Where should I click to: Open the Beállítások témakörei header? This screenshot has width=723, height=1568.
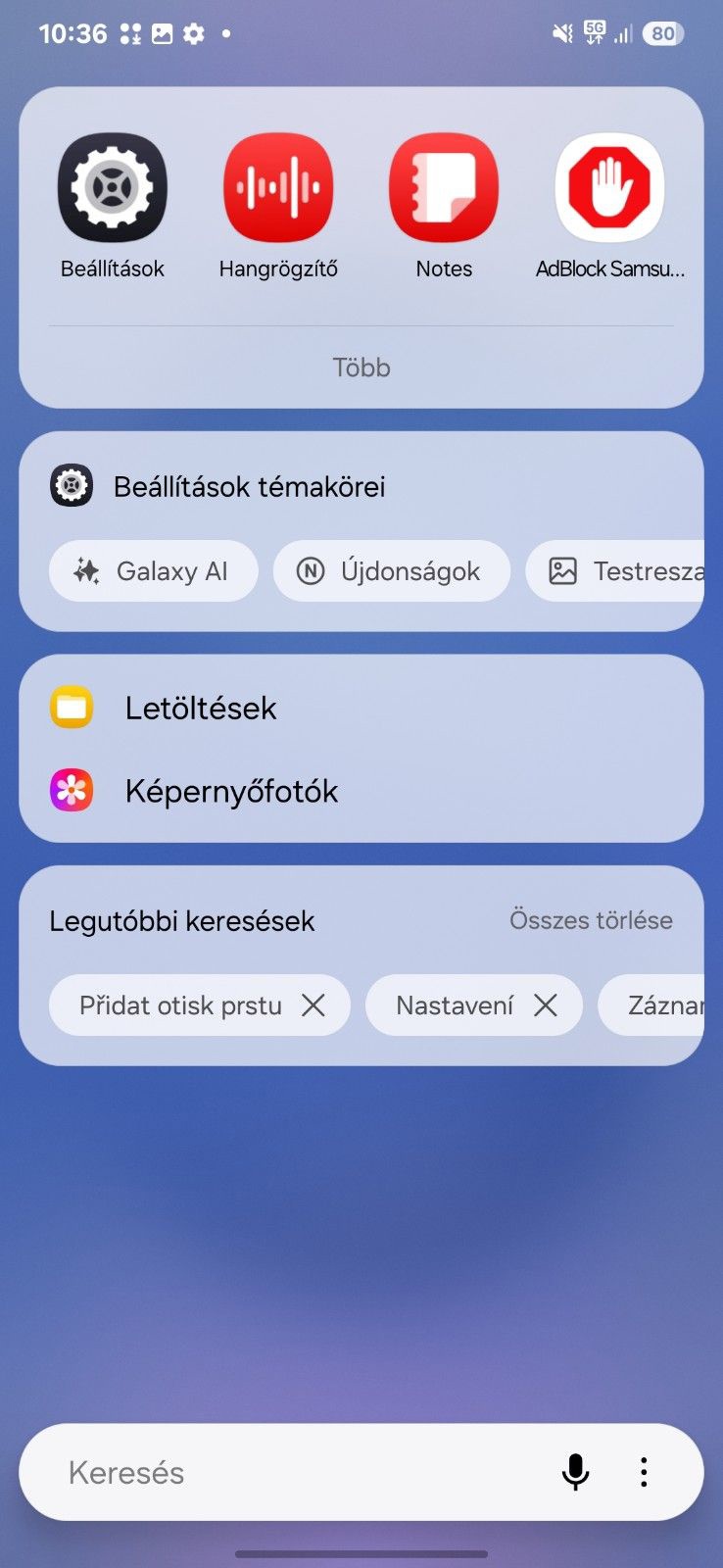249,486
